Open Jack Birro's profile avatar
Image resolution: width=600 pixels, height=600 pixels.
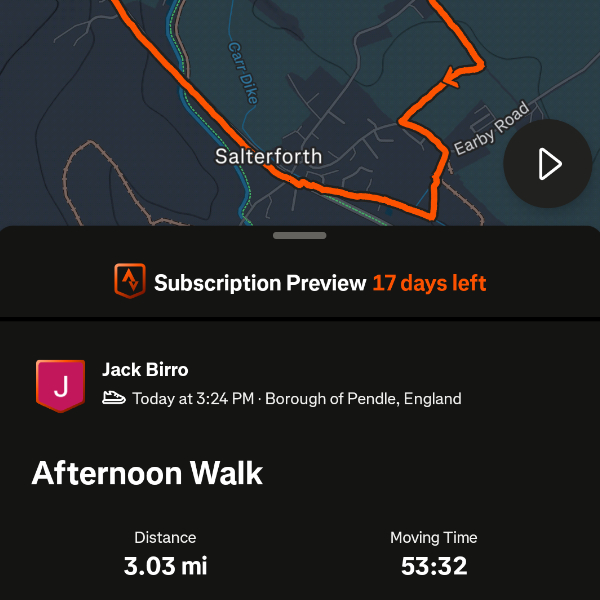pyautogui.click(x=61, y=386)
